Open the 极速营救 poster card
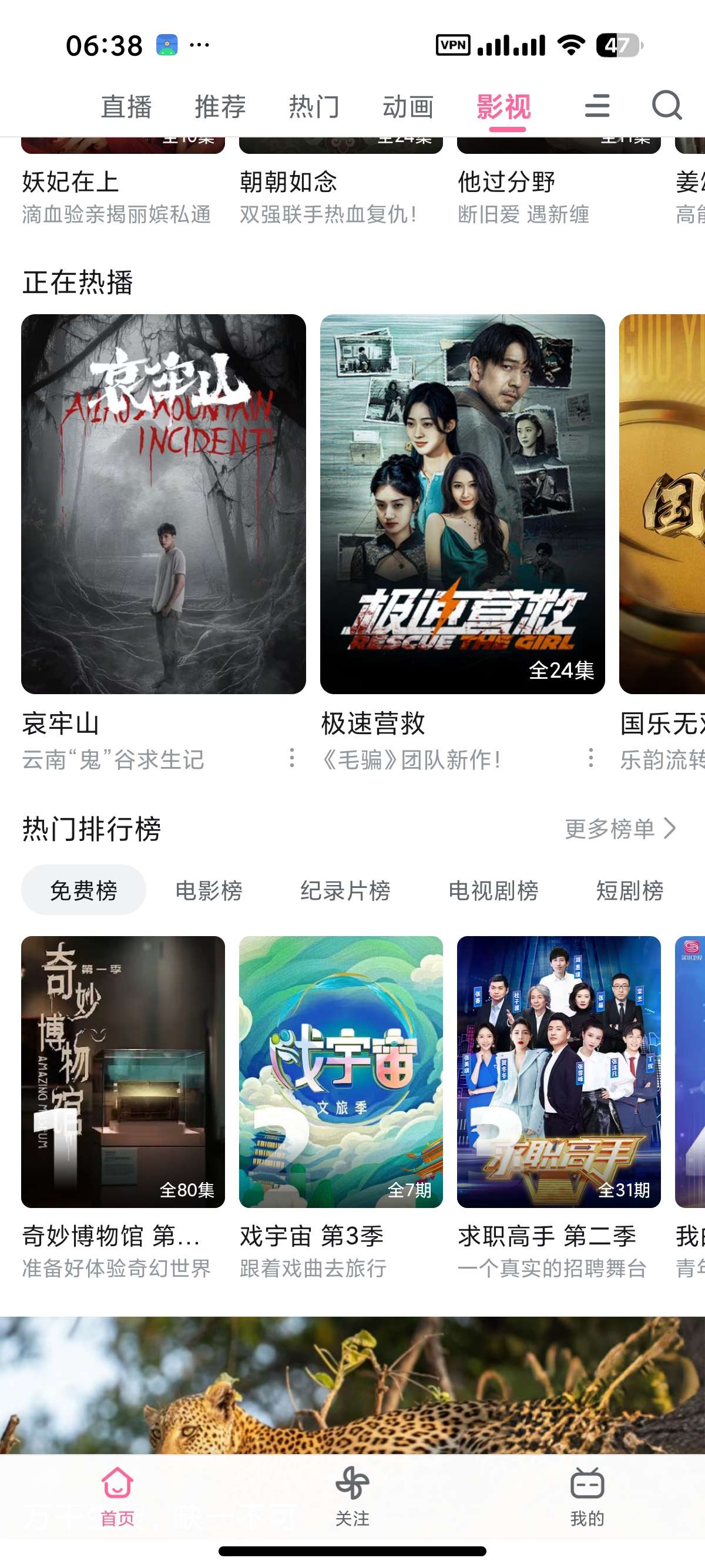This screenshot has width=705, height=1568. 462,504
